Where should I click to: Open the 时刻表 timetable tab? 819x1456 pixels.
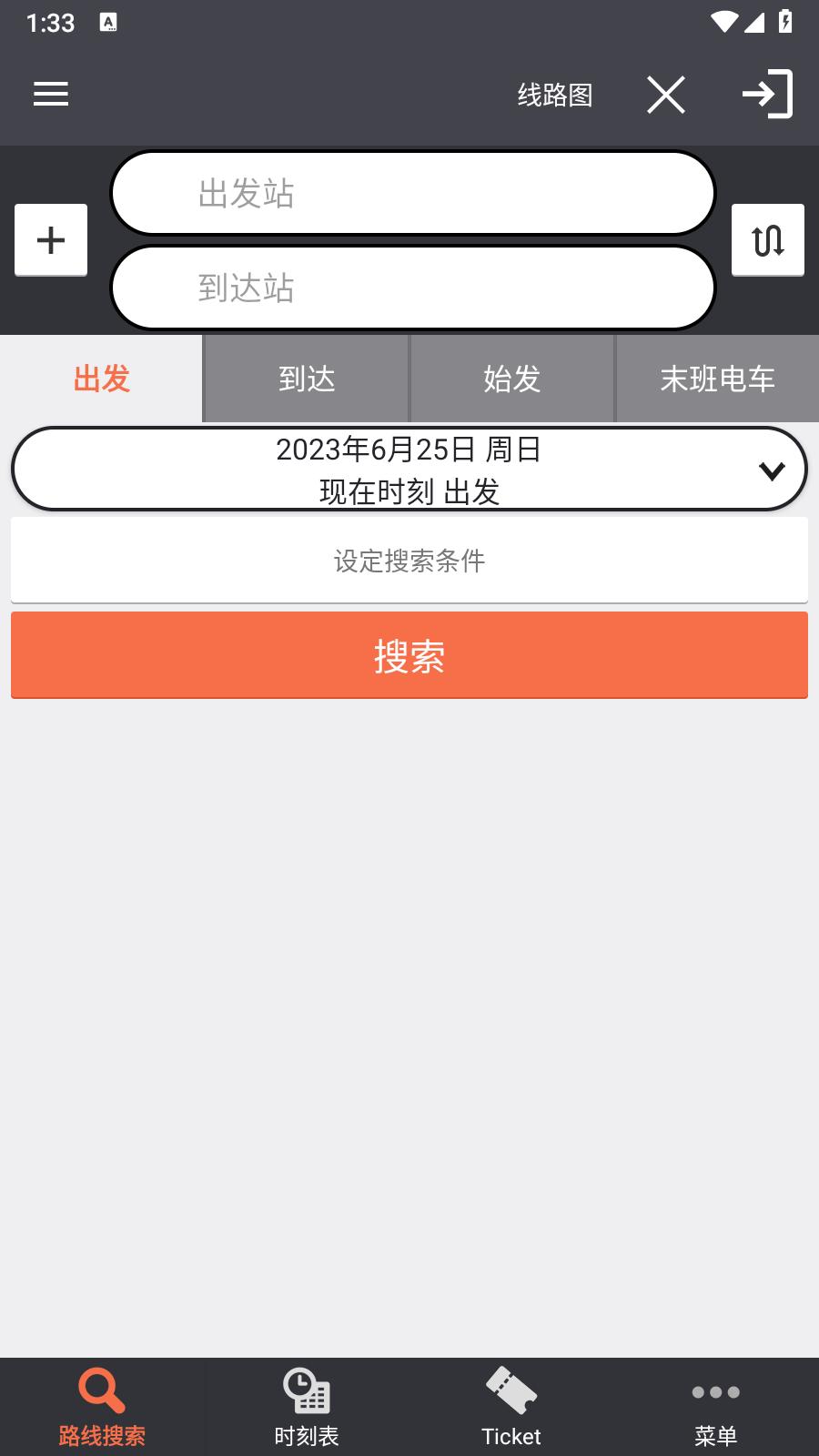pyautogui.click(x=307, y=1407)
